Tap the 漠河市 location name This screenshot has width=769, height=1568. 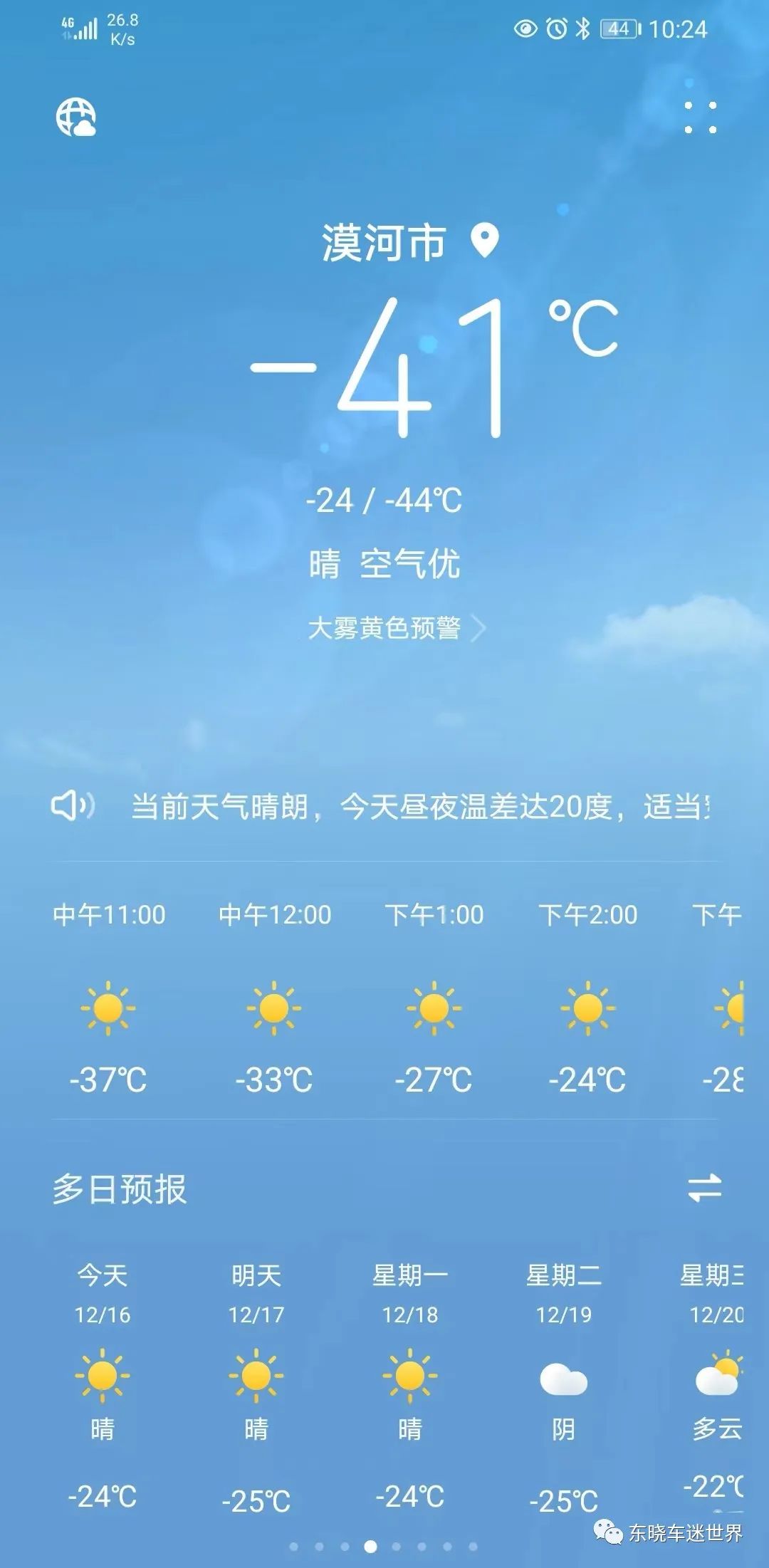coord(384,242)
